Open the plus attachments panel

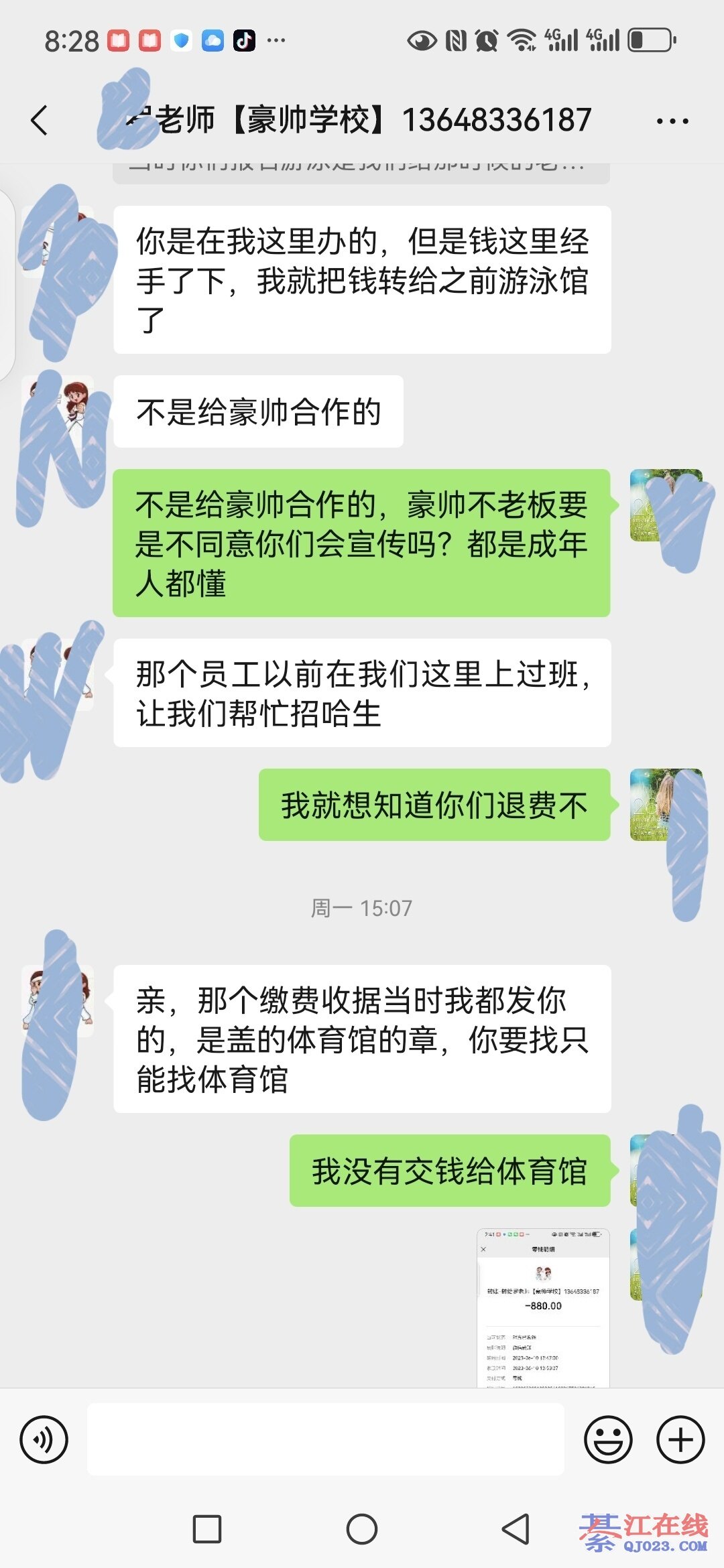pyautogui.click(x=680, y=1439)
